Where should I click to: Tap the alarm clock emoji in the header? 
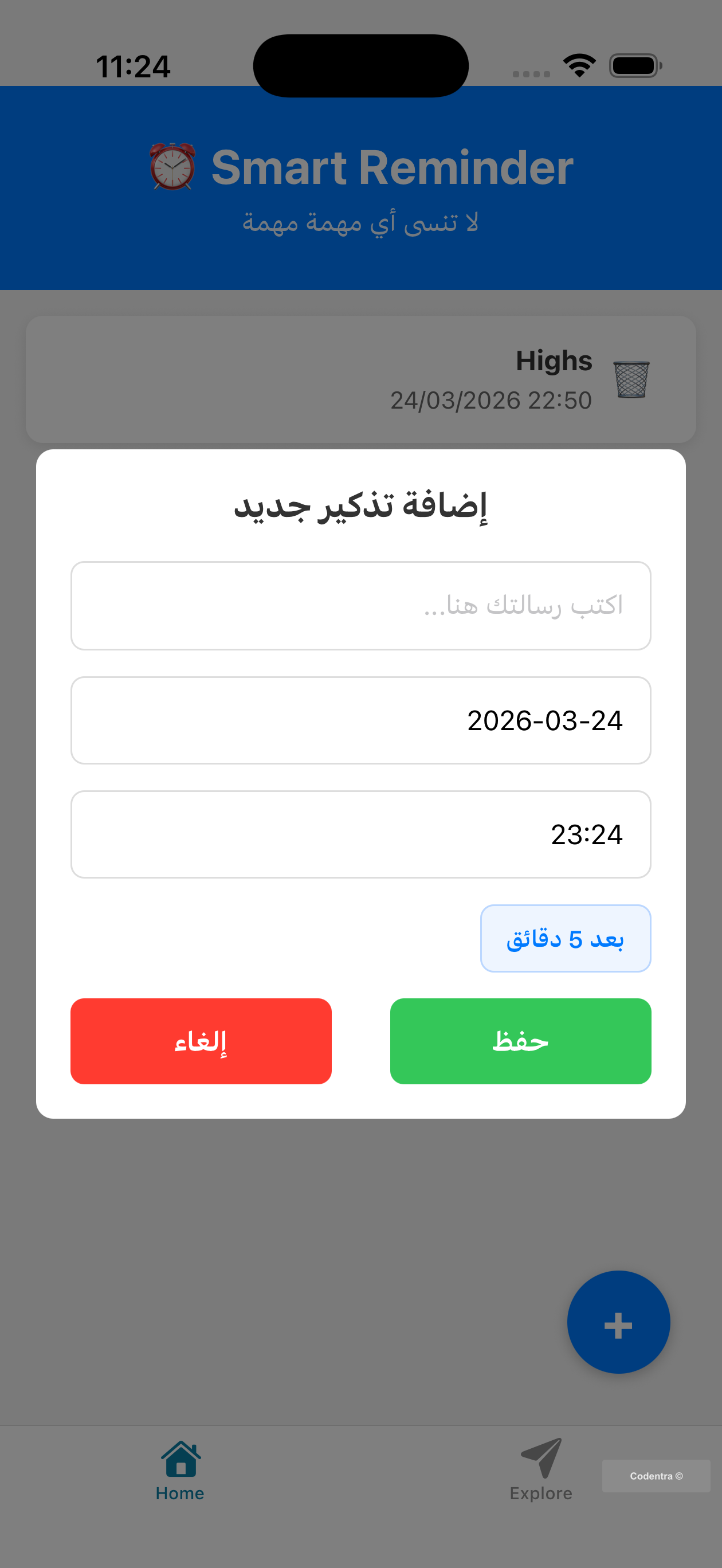(172, 167)
